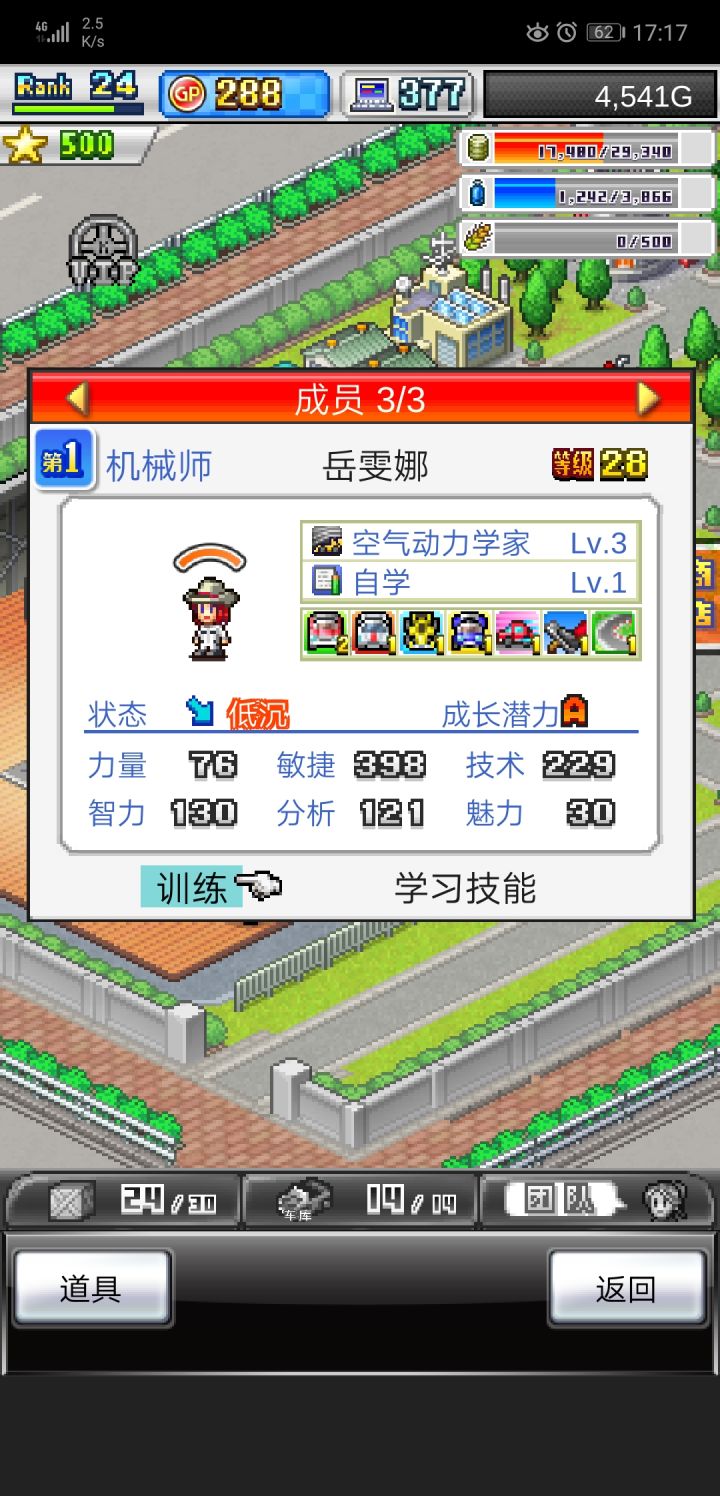This screenshot has height=1496, width=720.
Task: Click the 自学 skill book icon
Action: (325, 580)
